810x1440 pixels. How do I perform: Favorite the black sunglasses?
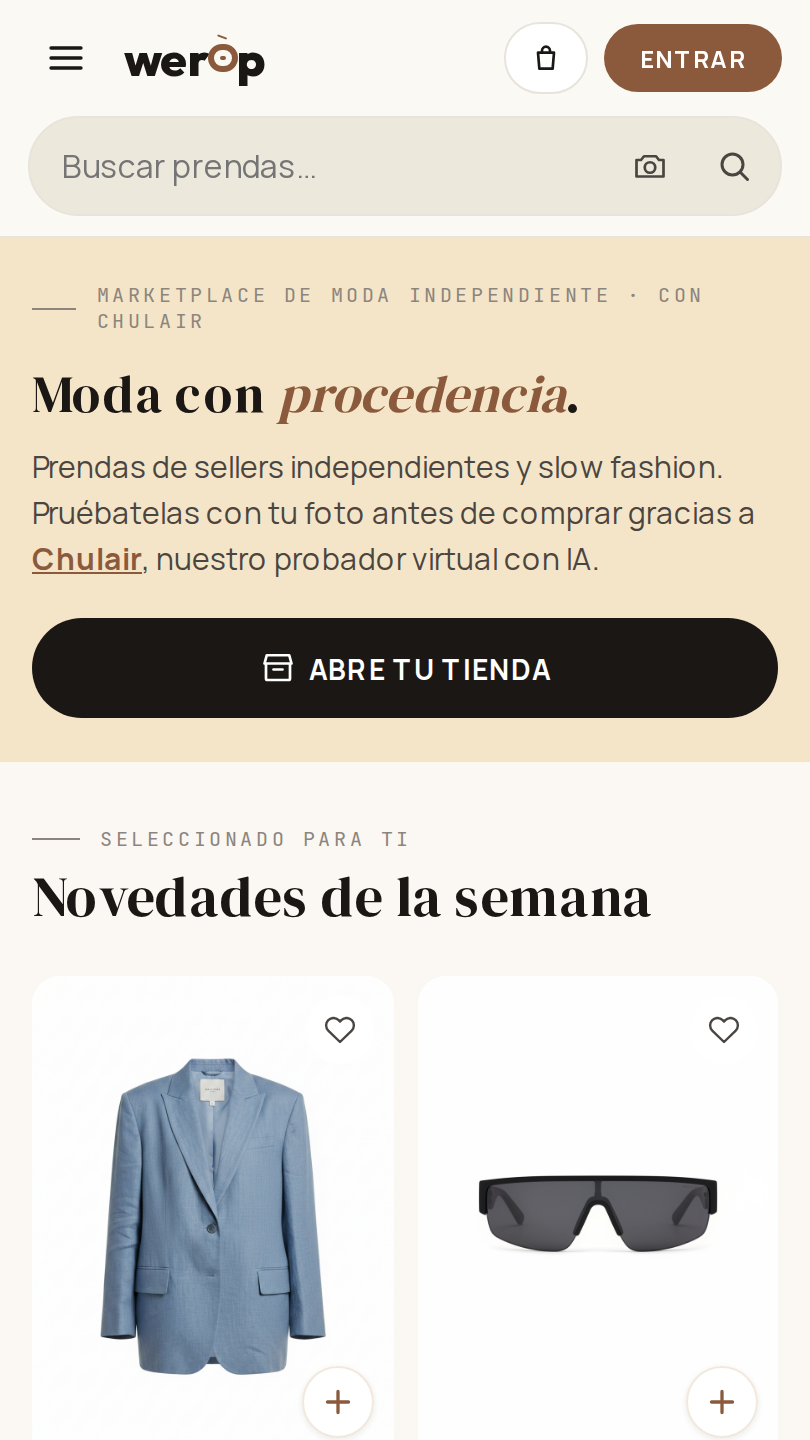[x=724, y=1029]
